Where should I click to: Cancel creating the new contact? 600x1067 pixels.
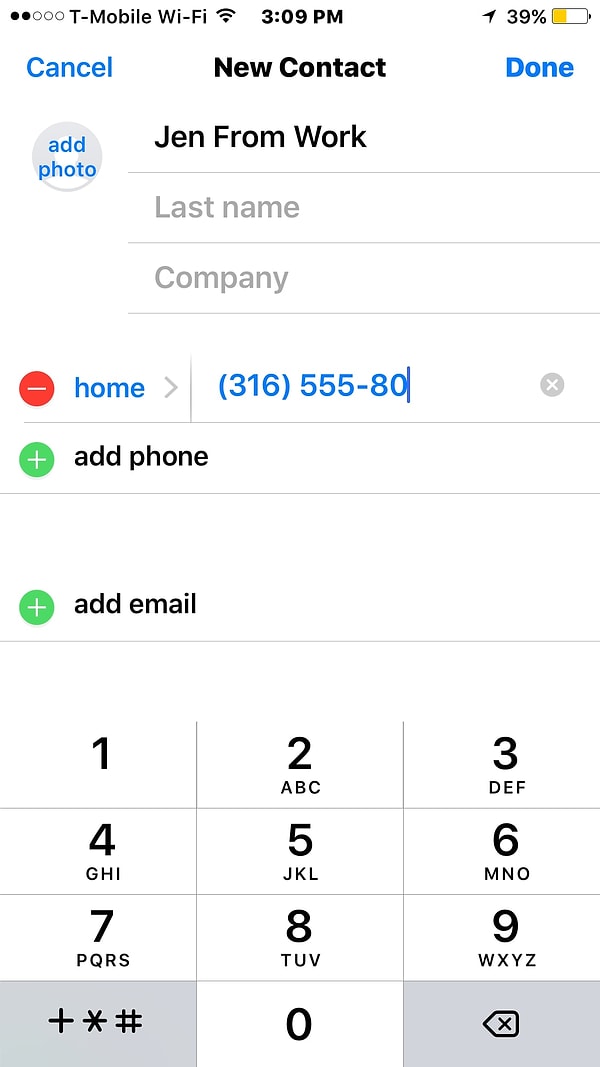pos(69,68)
